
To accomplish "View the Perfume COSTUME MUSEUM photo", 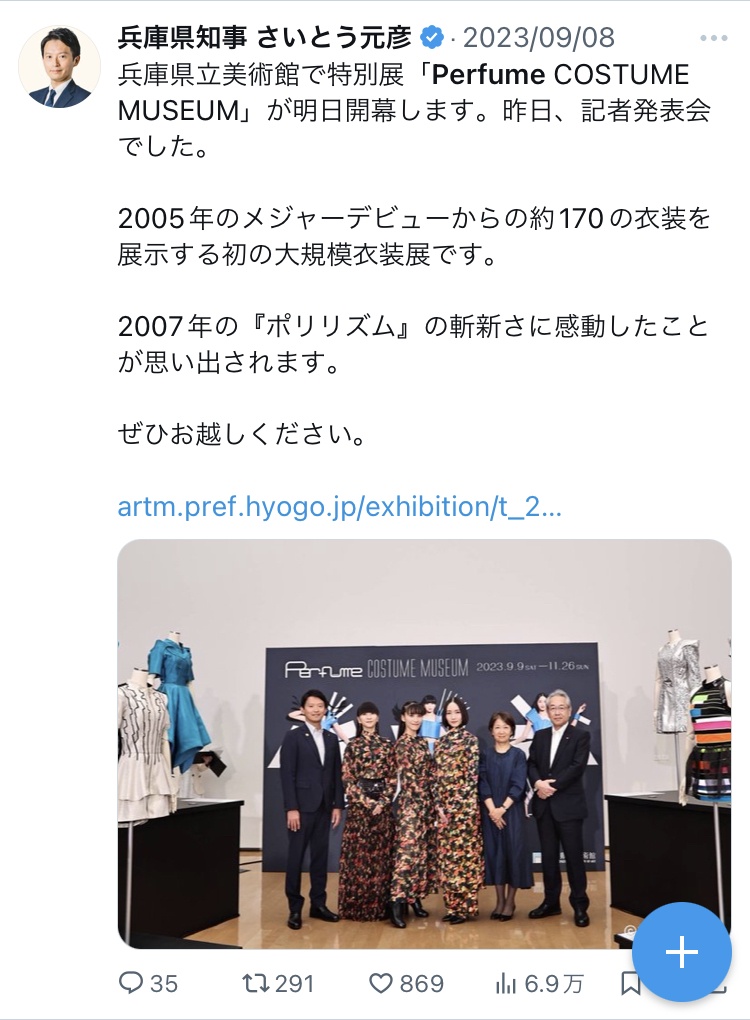I will (424, 743).
